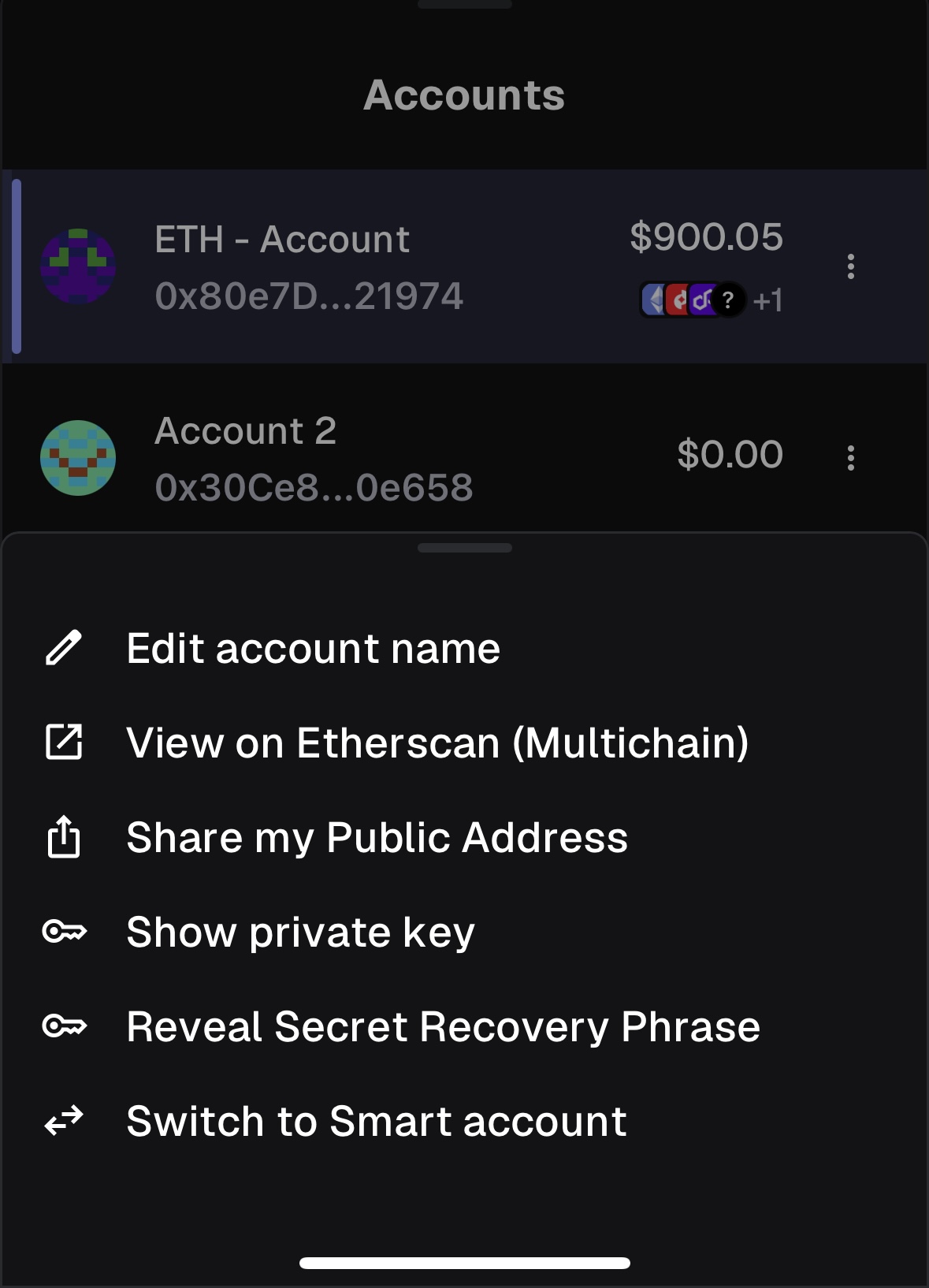
Task: Select Show private key
Action: tap(300, 932)
